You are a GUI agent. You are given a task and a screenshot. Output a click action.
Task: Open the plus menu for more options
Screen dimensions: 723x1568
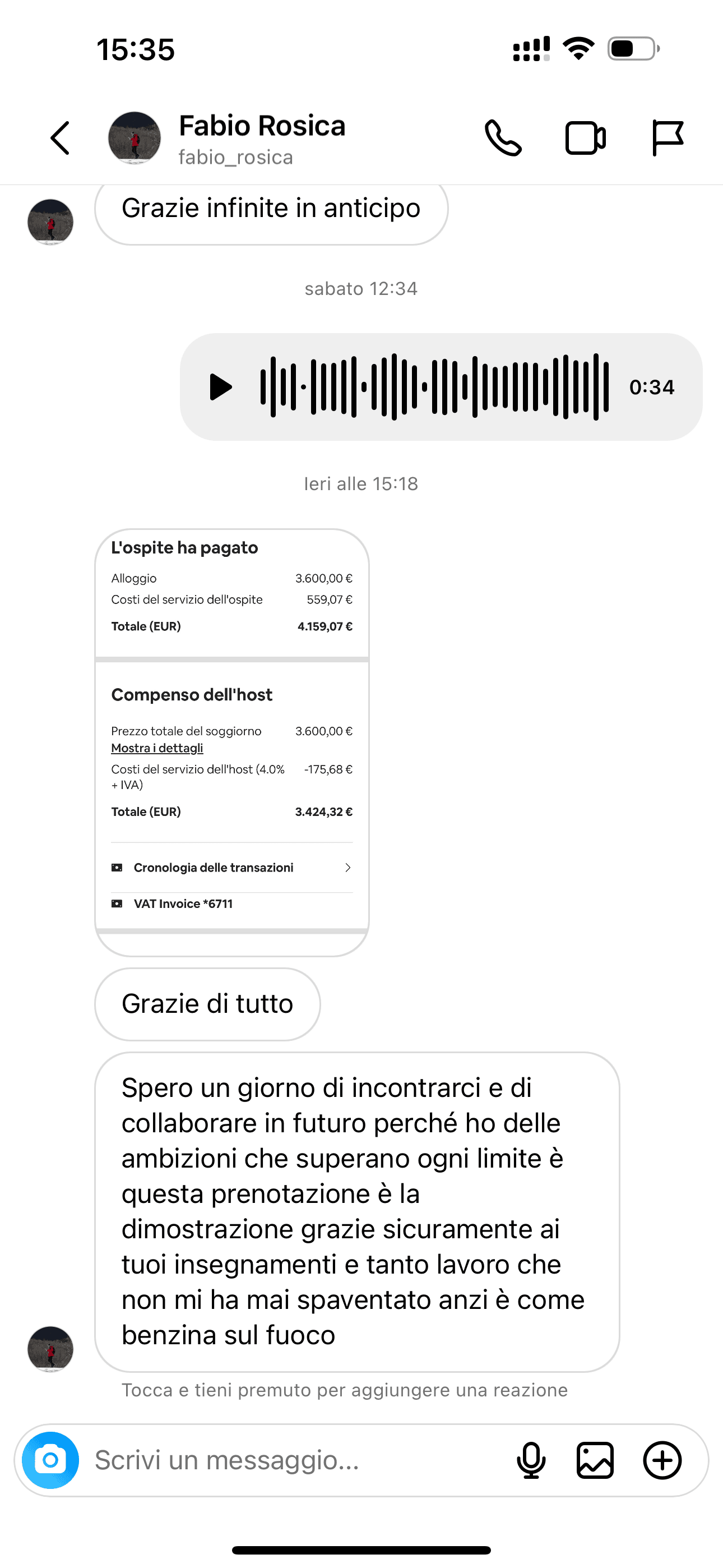[x=662, y=1460]
